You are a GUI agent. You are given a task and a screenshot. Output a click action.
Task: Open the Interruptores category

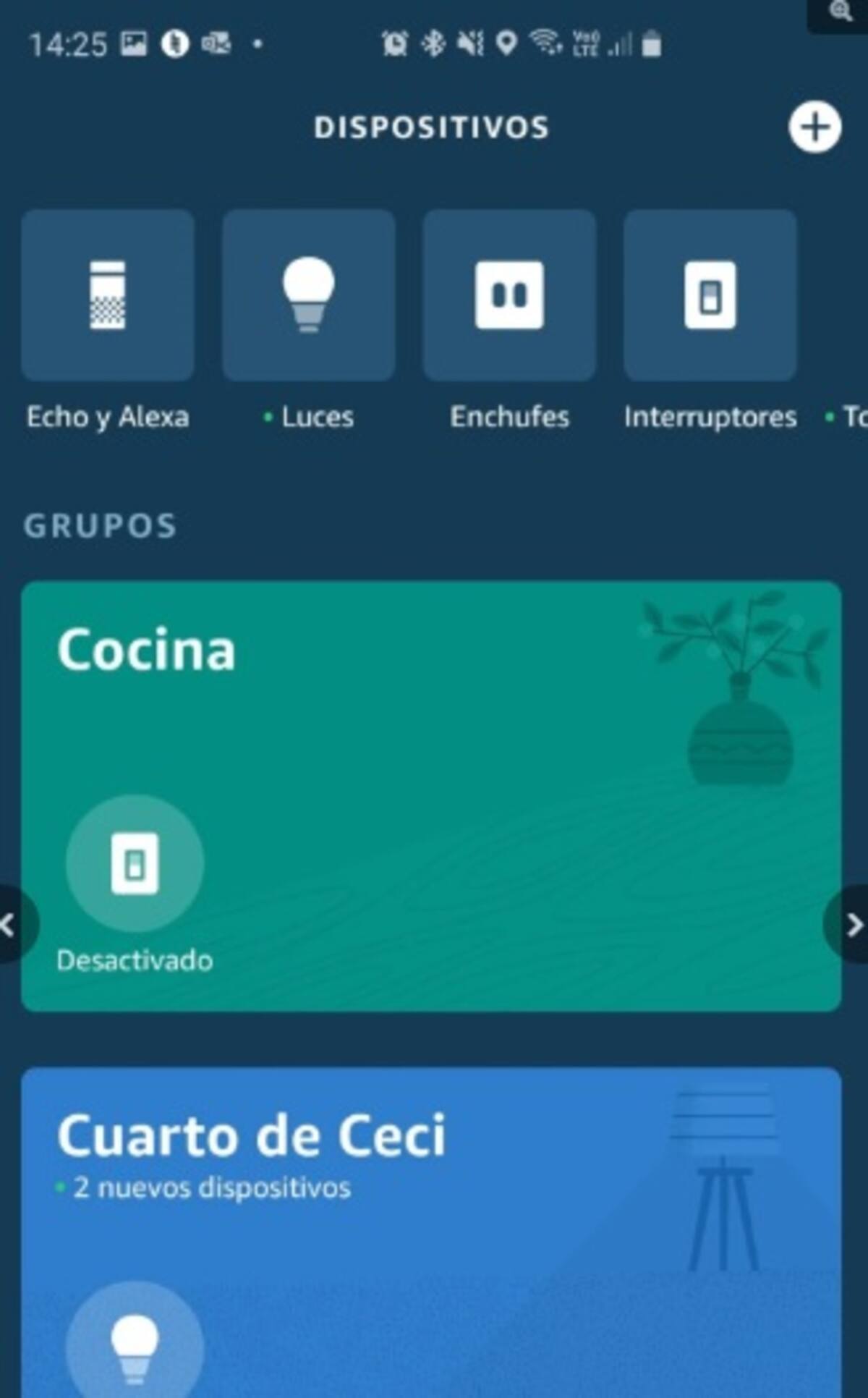click(x=710, y=295)
